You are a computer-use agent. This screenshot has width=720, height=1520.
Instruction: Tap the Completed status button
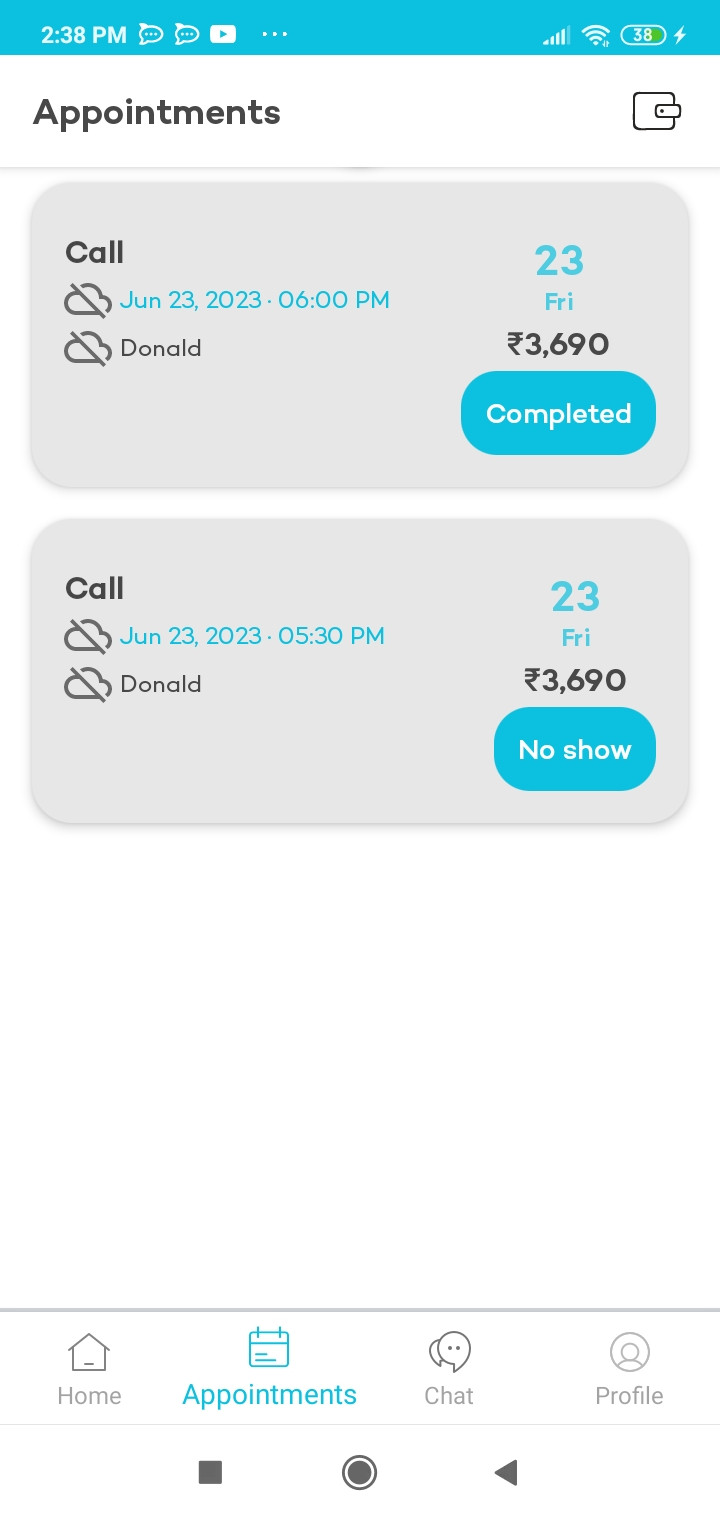tap(558, 413)
